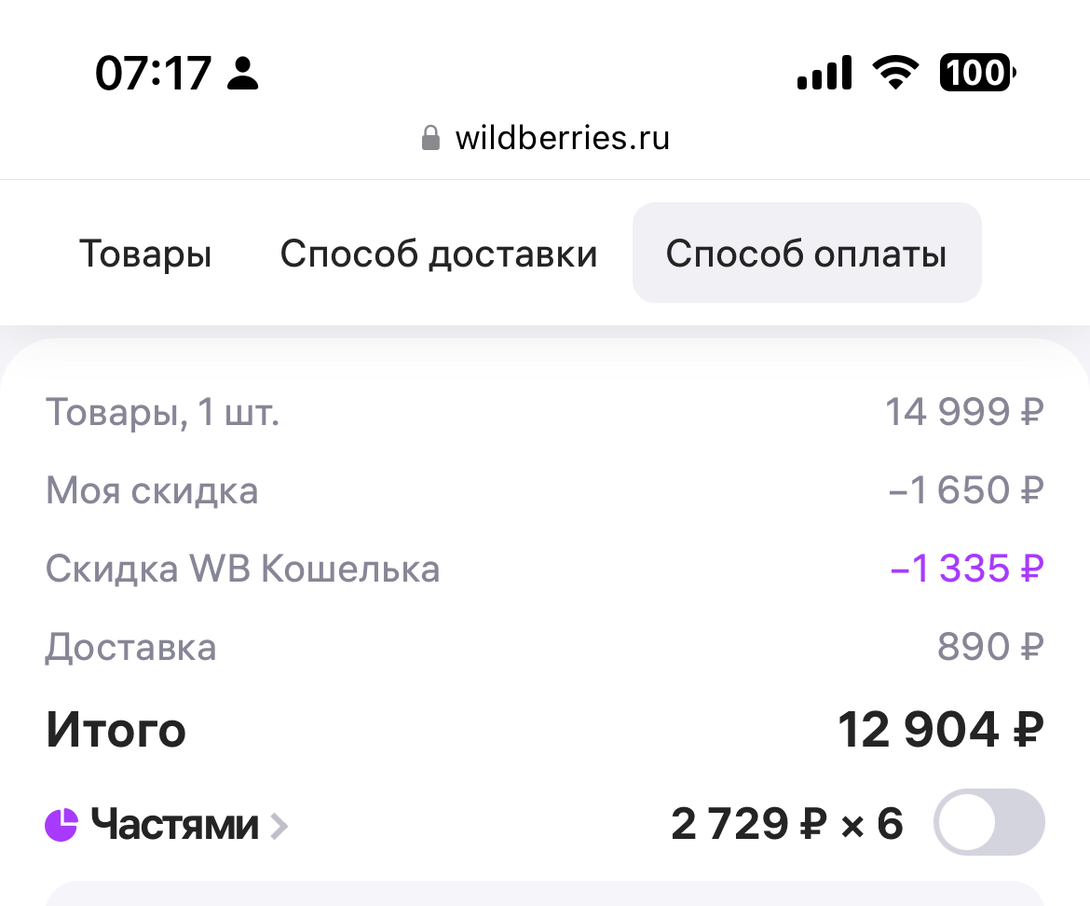The height and width of the screenshot is (906, 1090).
Task: Select the Способ оплаты tab
Action: [x=806, y=254]
